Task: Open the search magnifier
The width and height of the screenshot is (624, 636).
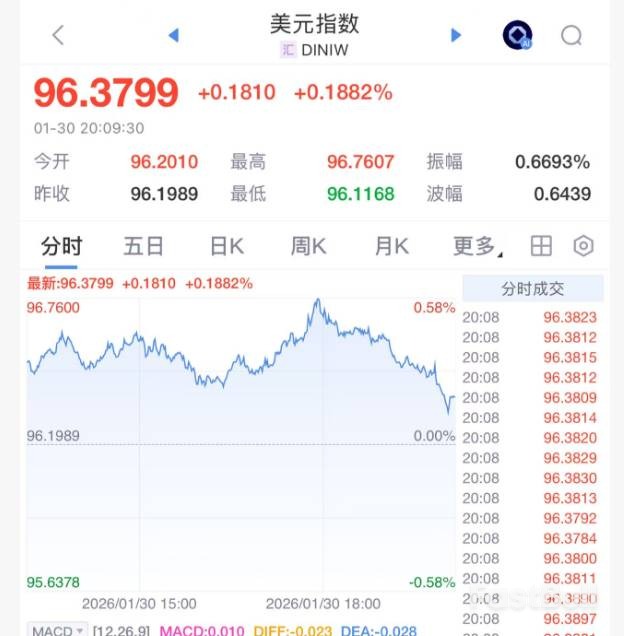Action: (571, 36)
